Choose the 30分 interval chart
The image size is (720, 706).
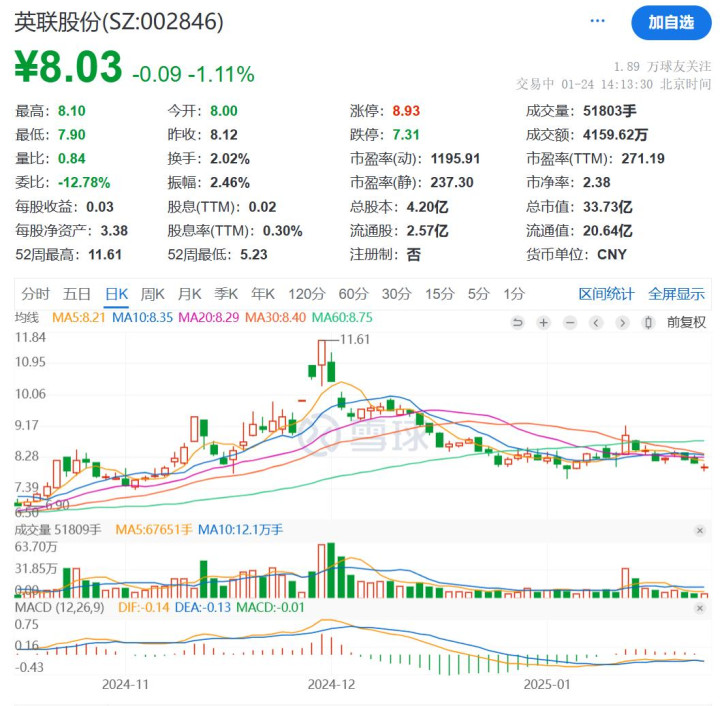(396, 294)
